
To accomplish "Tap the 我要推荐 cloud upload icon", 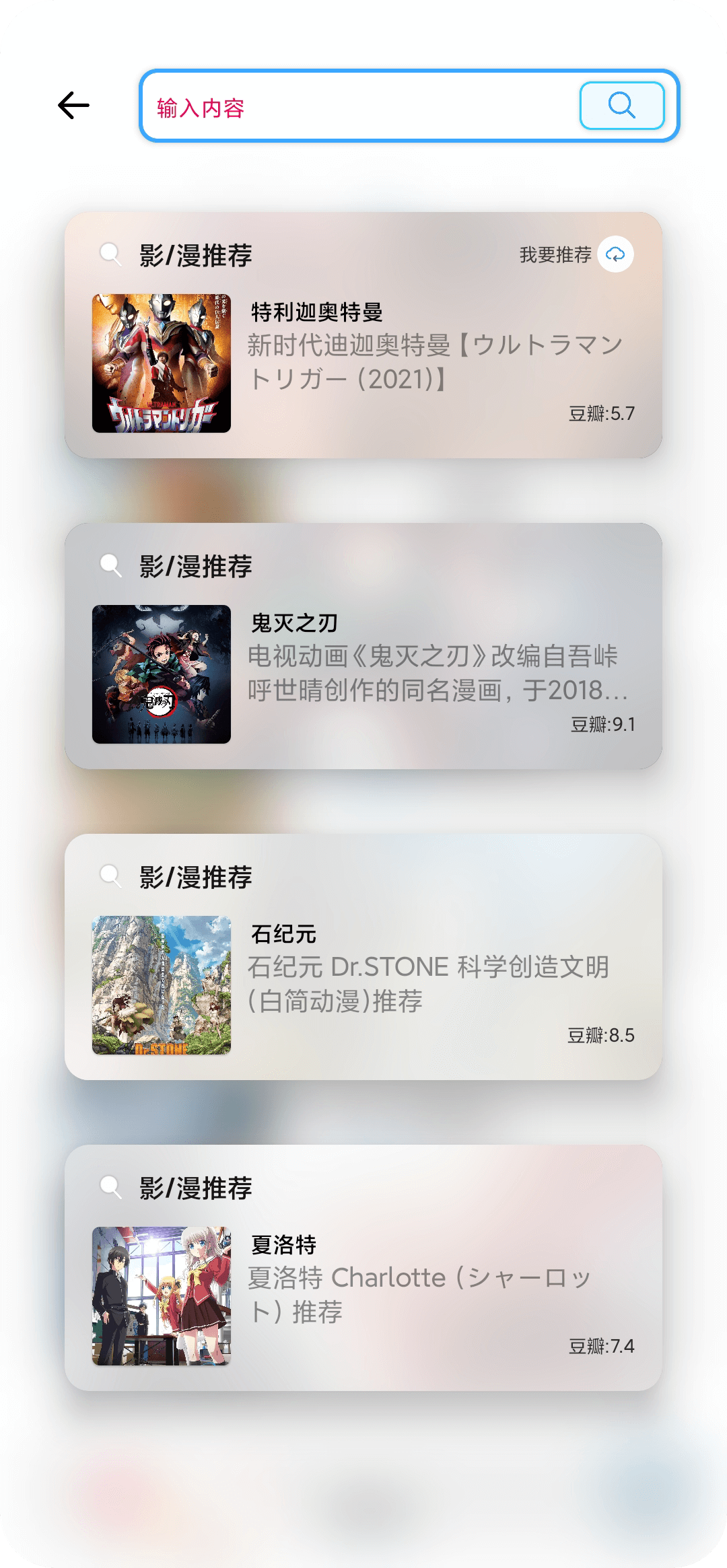I will click(x=616, y=254).
